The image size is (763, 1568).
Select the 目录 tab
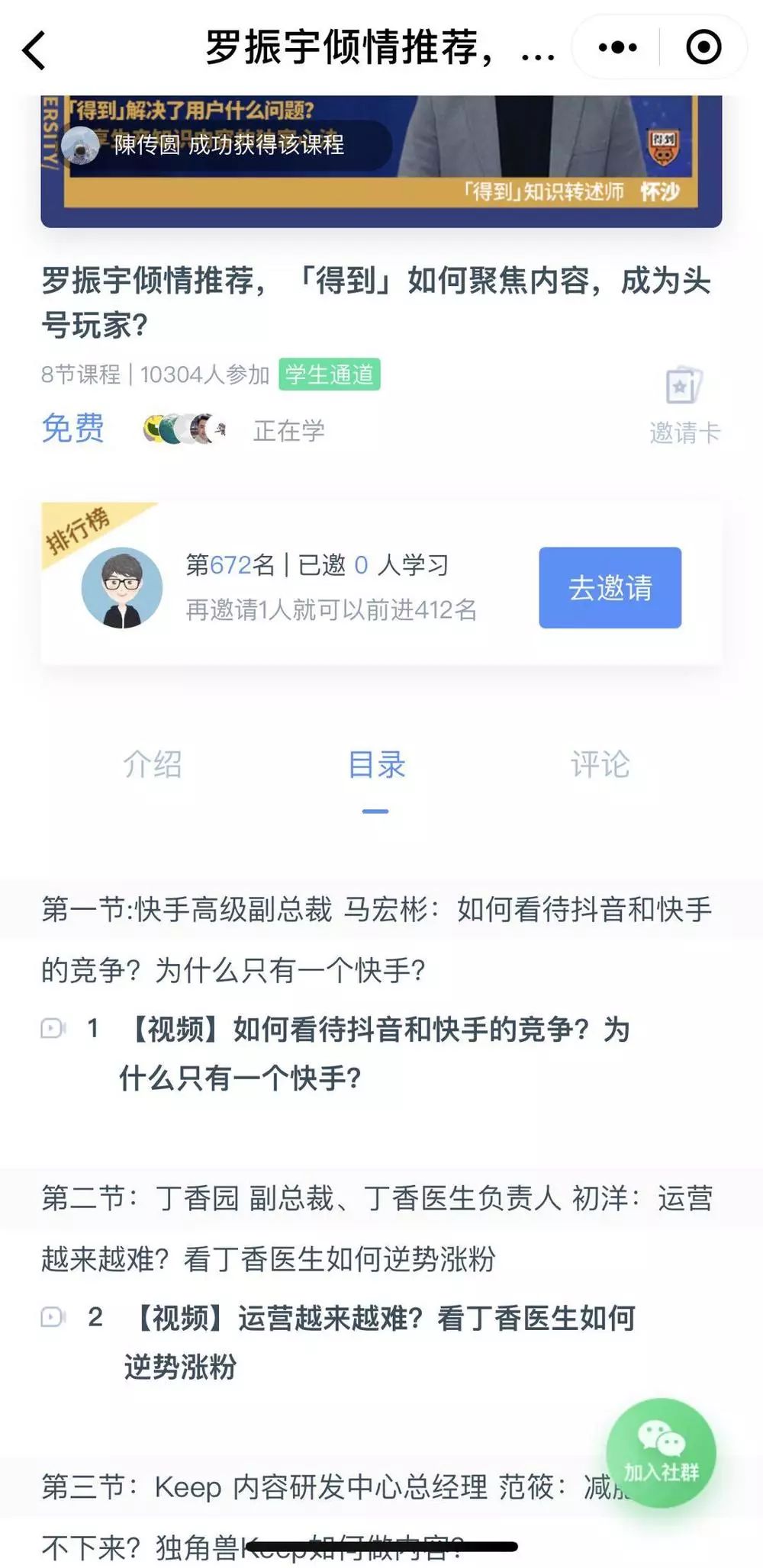[376, 764]
